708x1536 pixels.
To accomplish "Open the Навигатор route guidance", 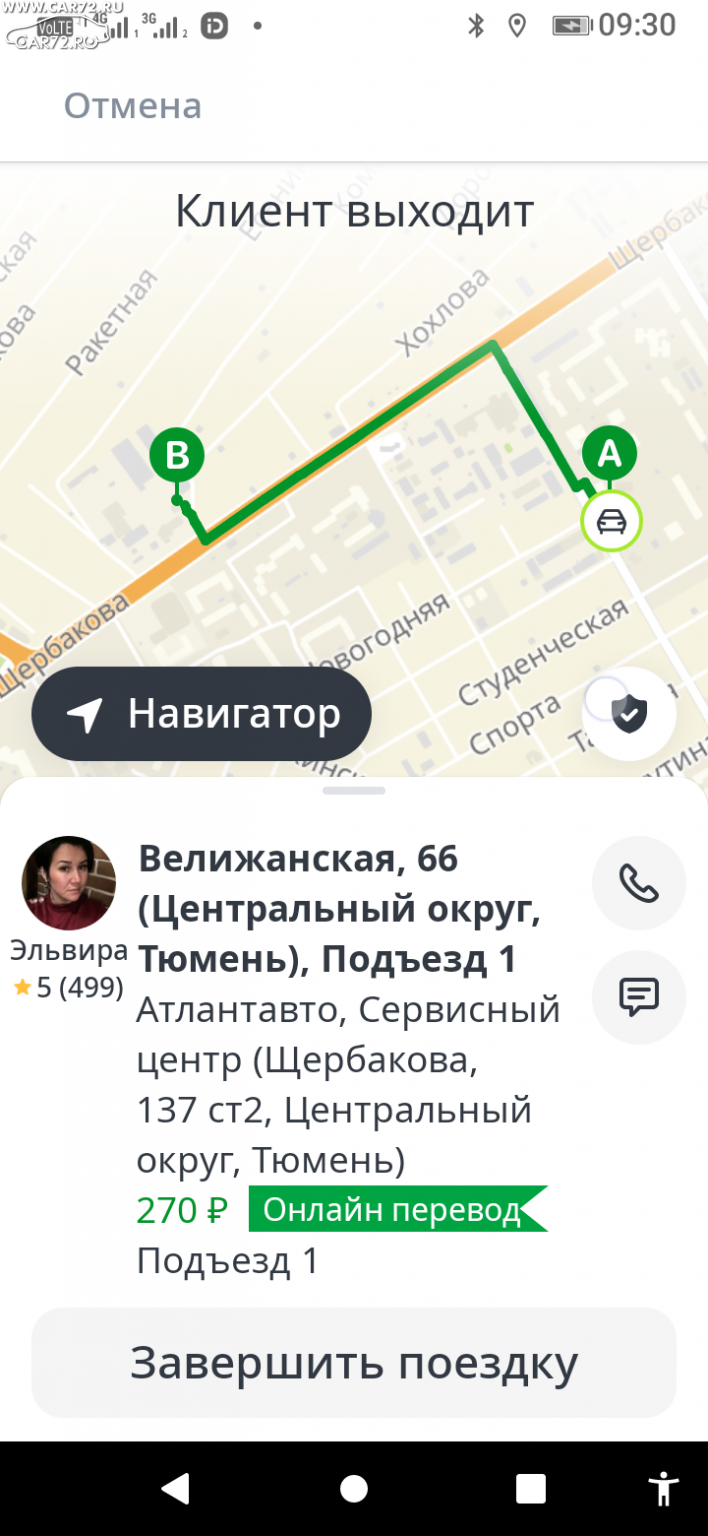I will tap(202, 714).
